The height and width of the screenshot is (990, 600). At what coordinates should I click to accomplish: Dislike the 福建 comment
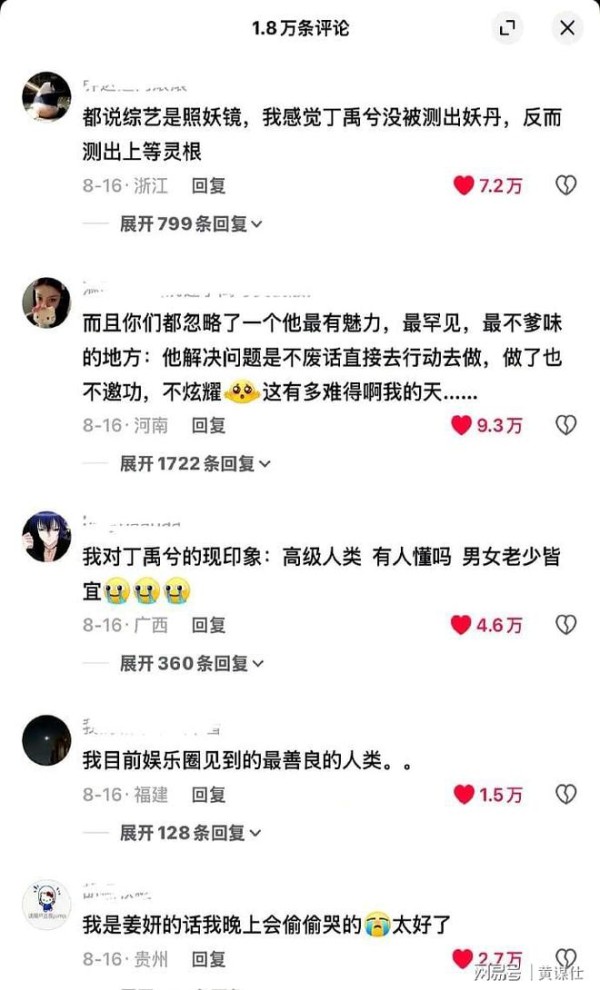[566, 795]
